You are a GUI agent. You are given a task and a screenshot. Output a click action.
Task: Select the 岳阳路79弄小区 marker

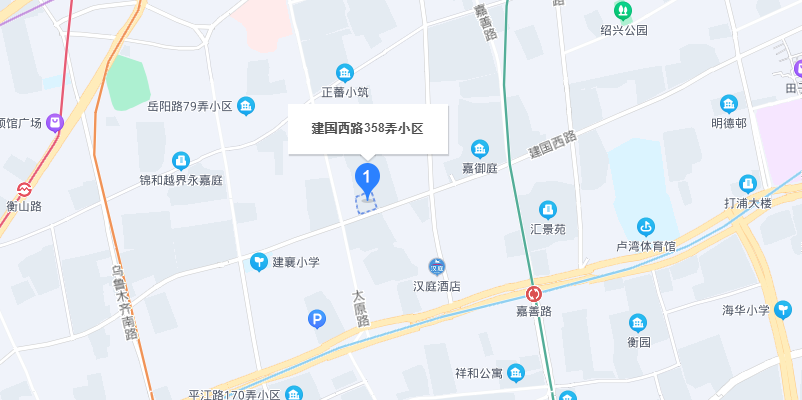point(246,106)
